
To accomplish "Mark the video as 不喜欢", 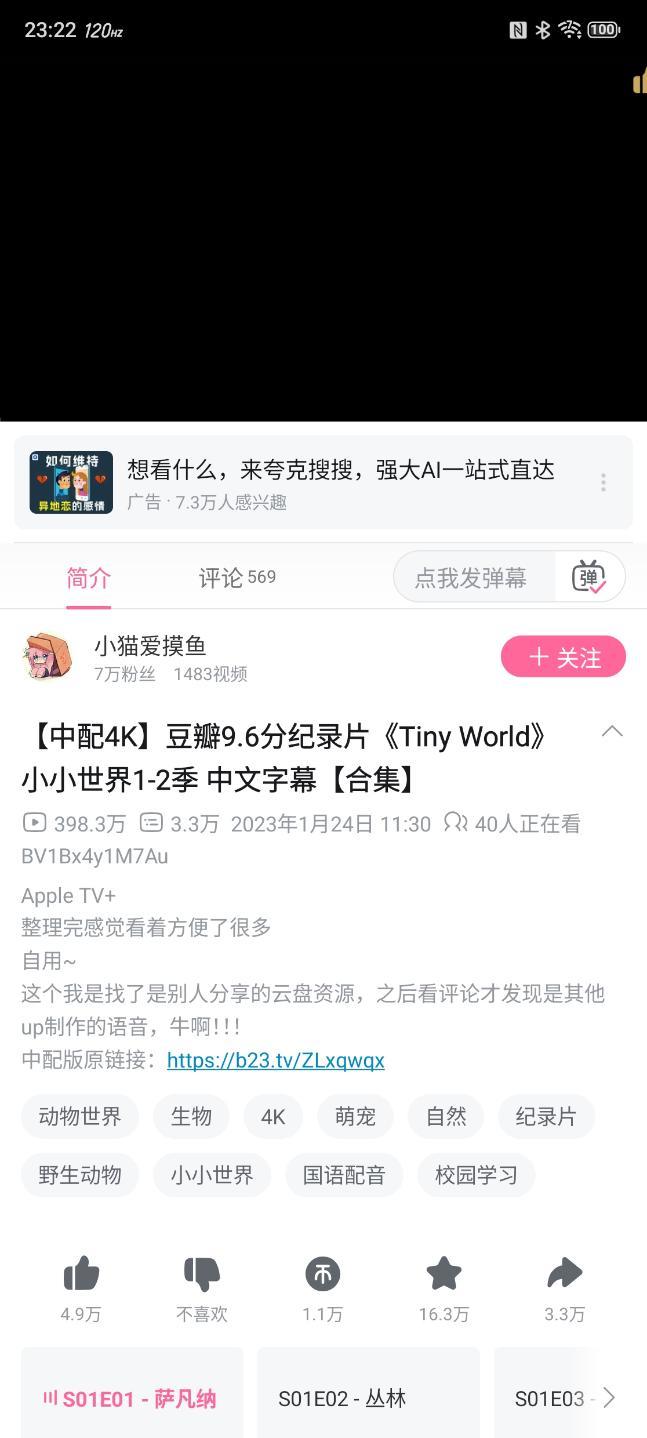I will click(x=202, y=1275).
